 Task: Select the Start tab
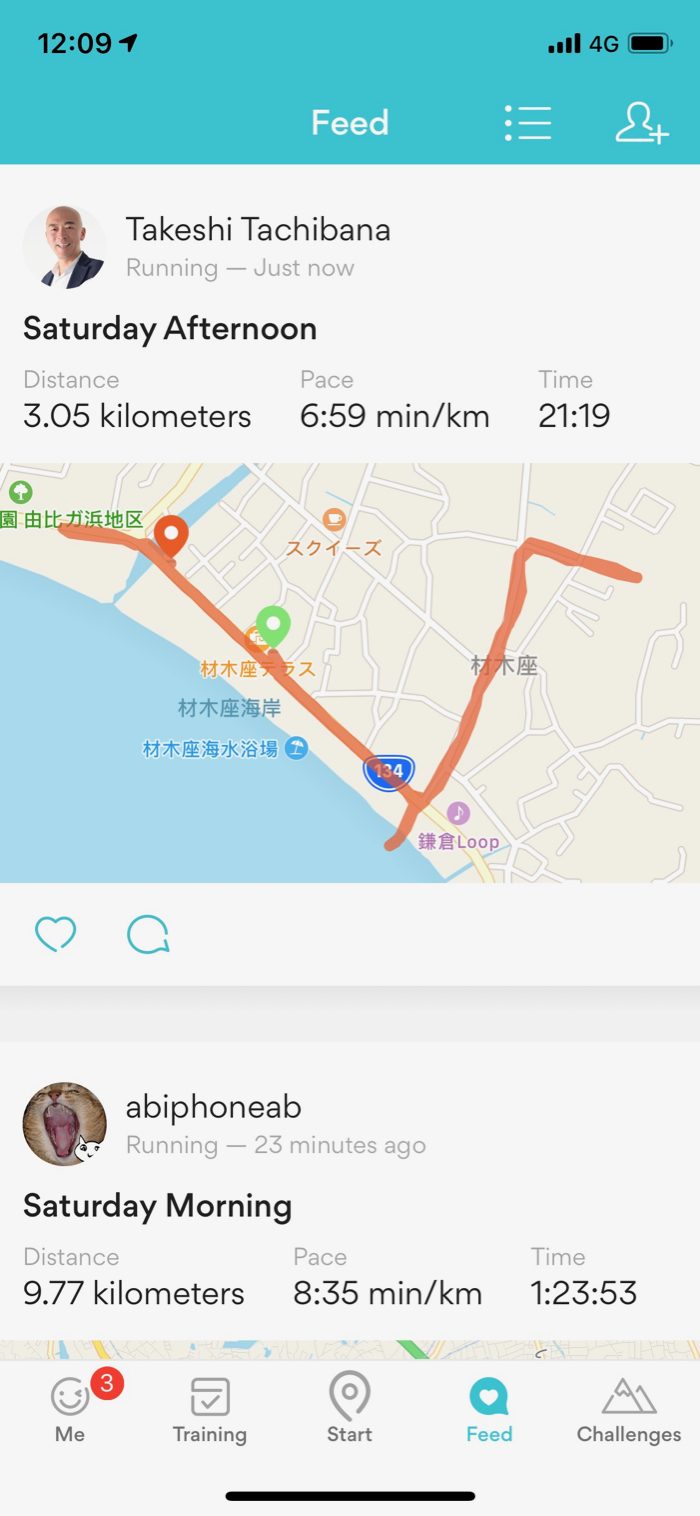tap(350, 1407)
